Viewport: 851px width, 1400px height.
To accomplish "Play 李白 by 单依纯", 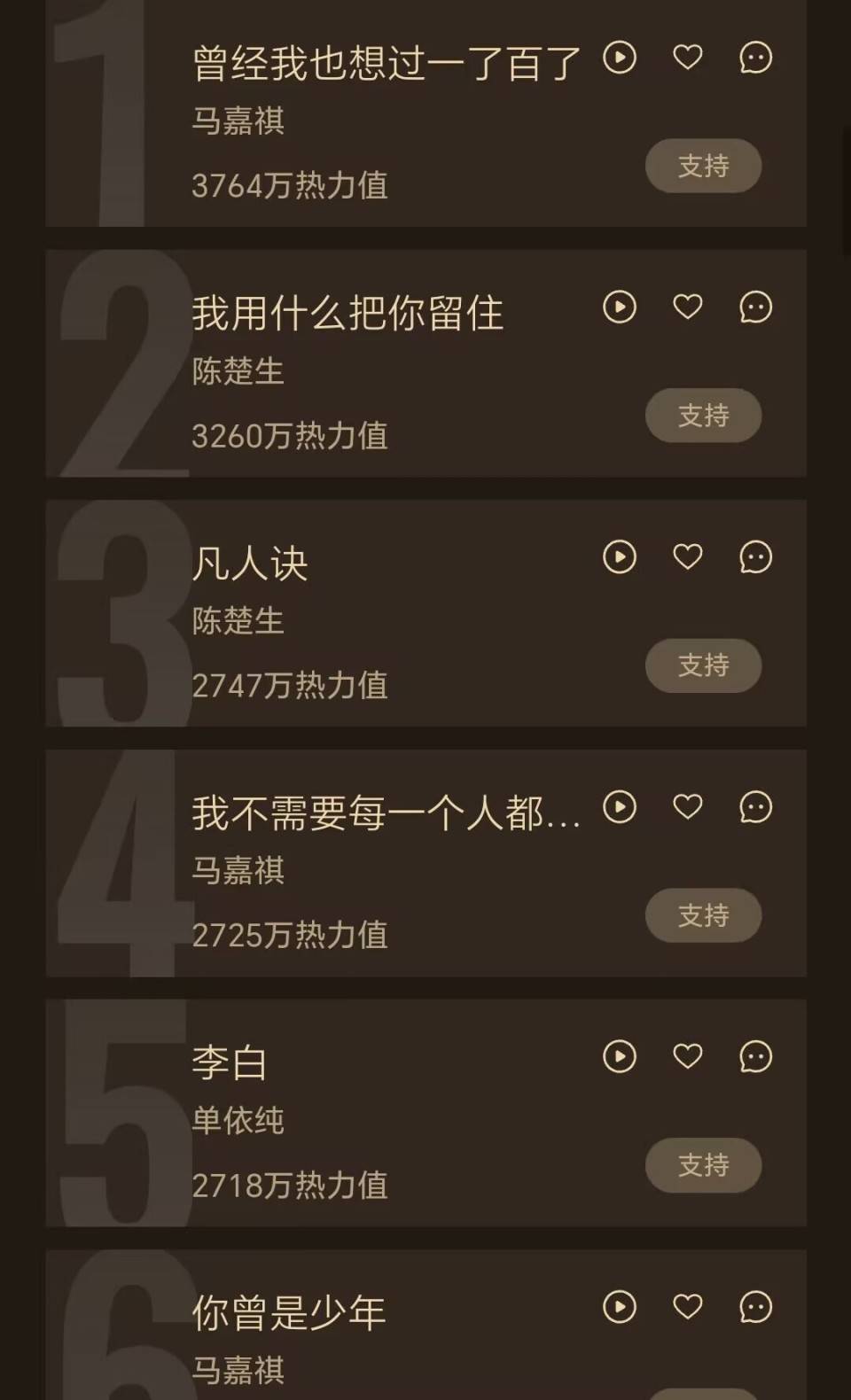I will point(620,1057).
